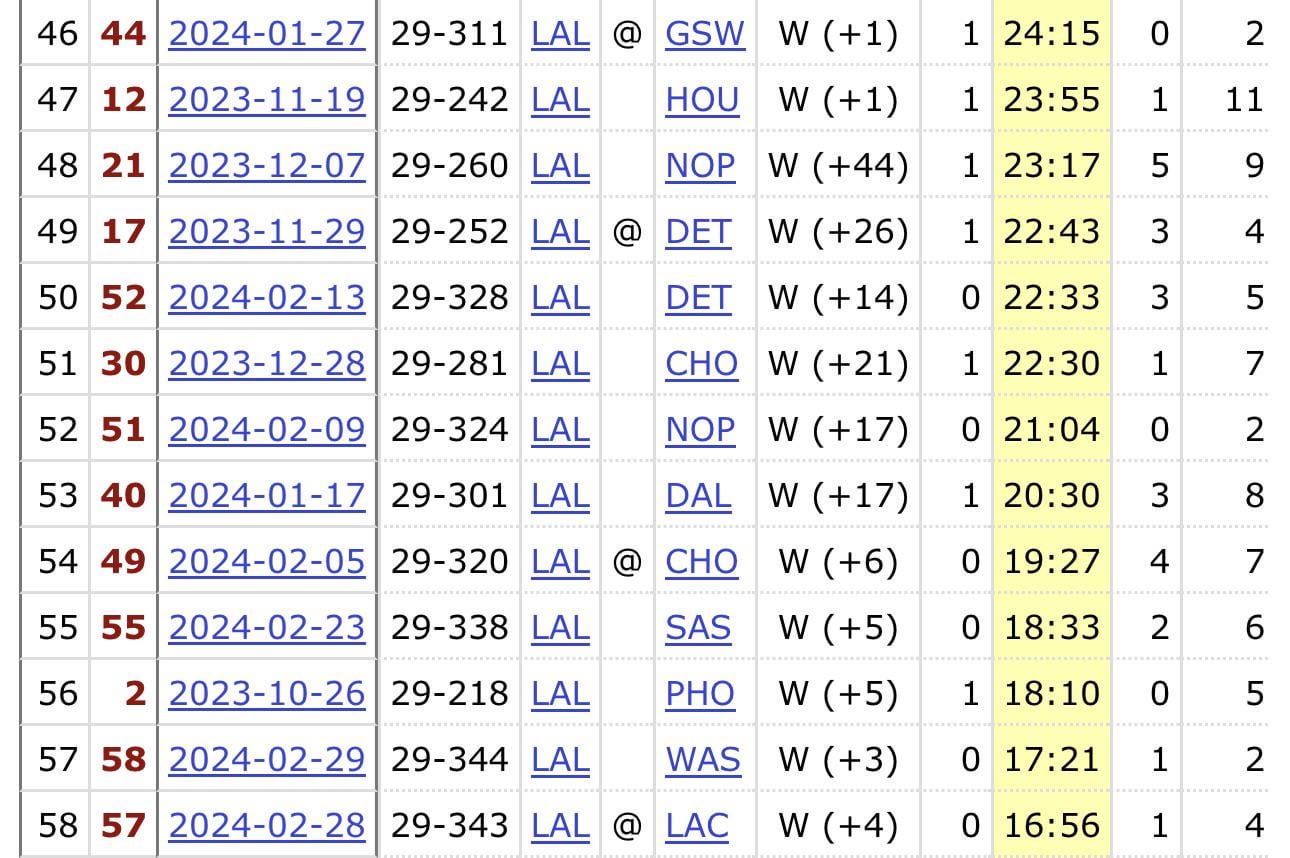Open the 2024-01-17 game link

point(267,496)
